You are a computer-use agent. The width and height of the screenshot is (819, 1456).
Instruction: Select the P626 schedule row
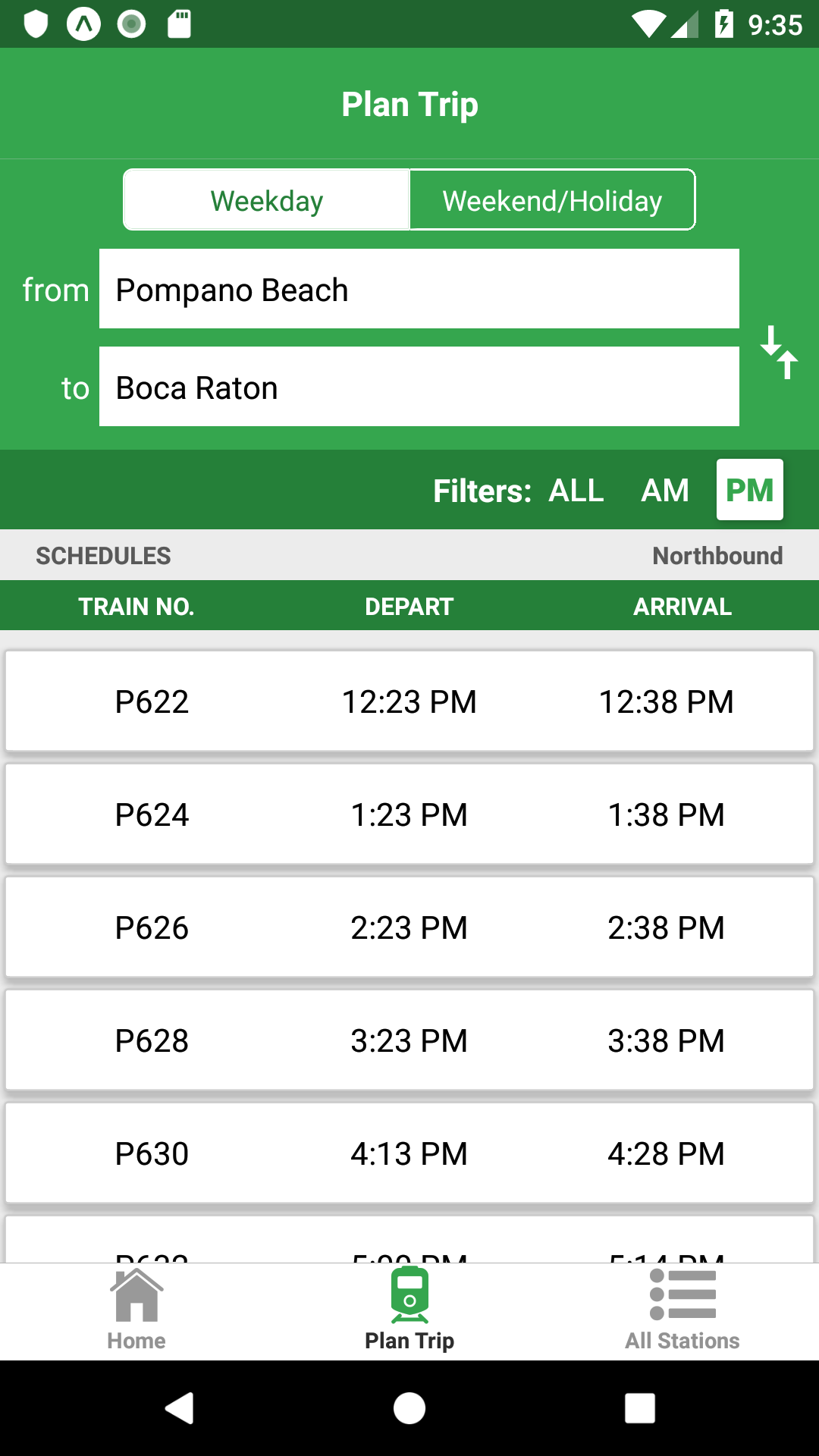pos(409,927)
